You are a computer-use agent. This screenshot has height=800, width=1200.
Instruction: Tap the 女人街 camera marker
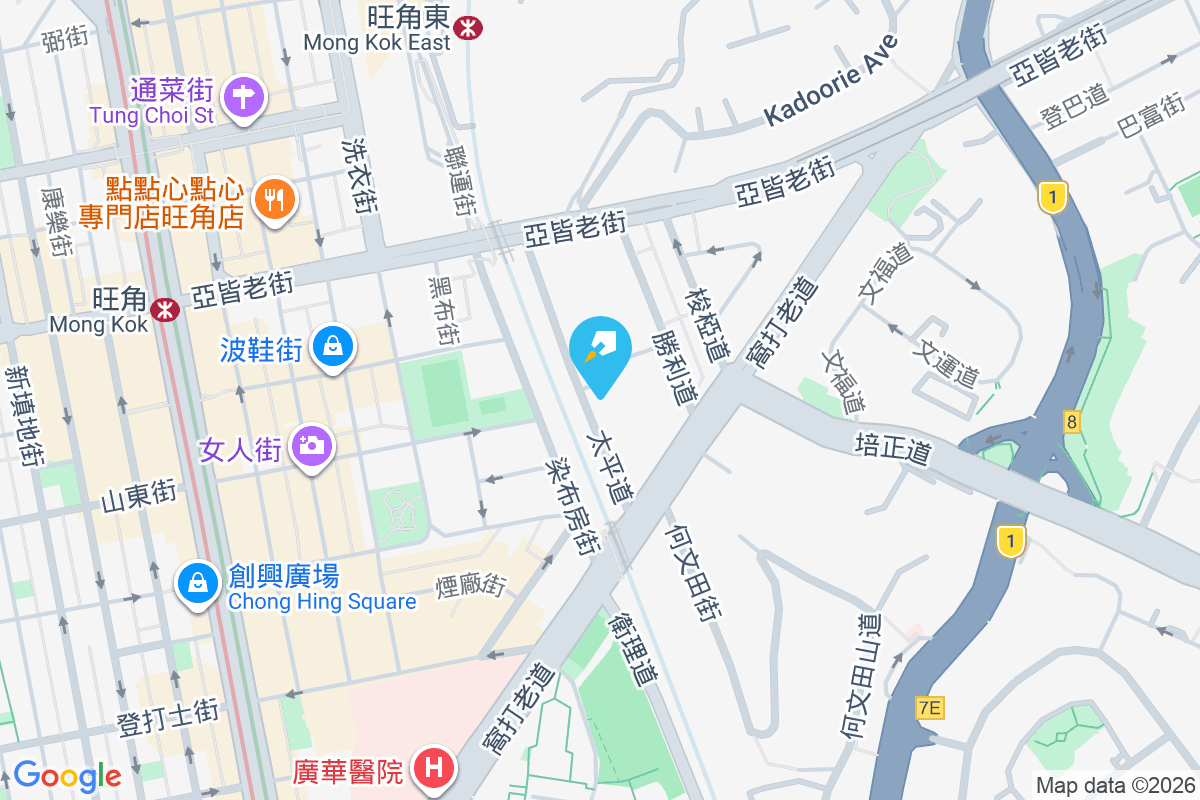[312, 445]
